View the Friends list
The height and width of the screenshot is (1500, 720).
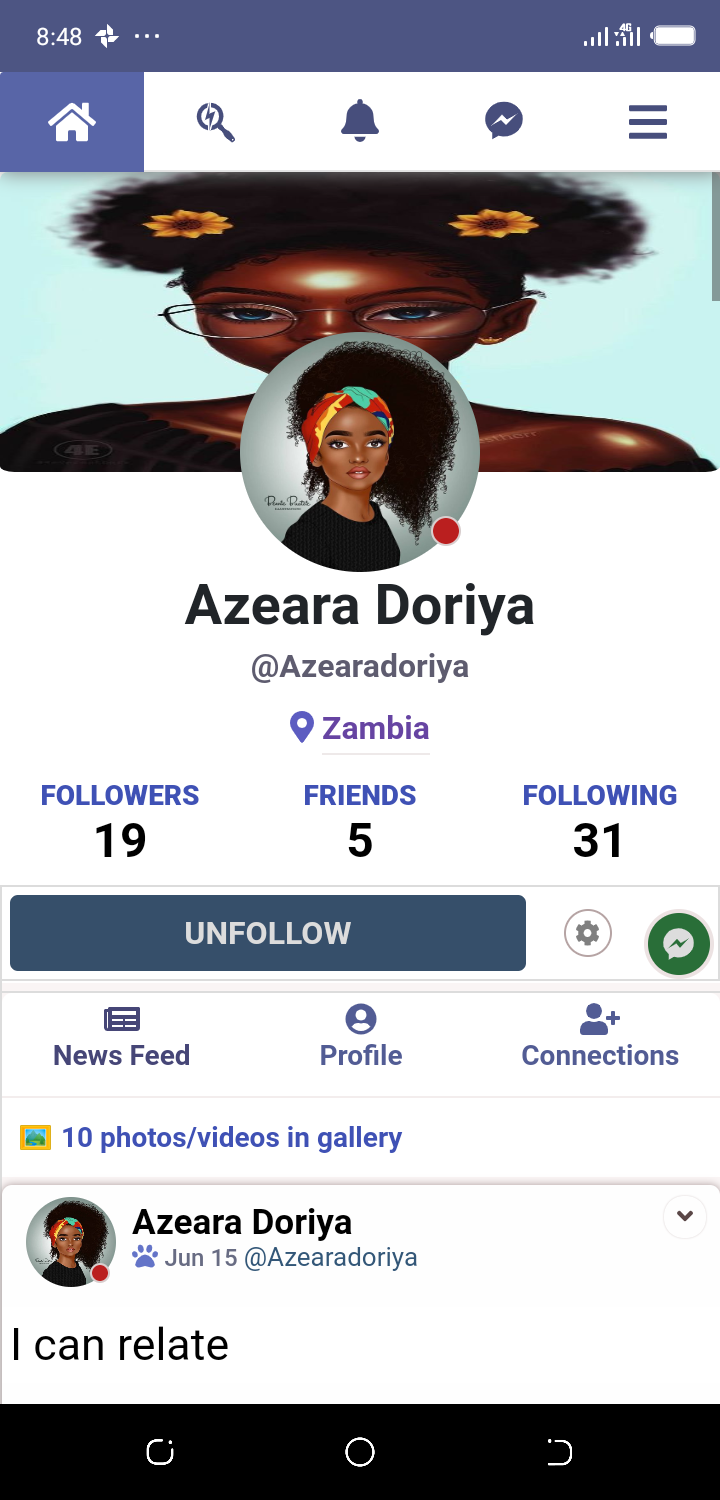(360, 820)
